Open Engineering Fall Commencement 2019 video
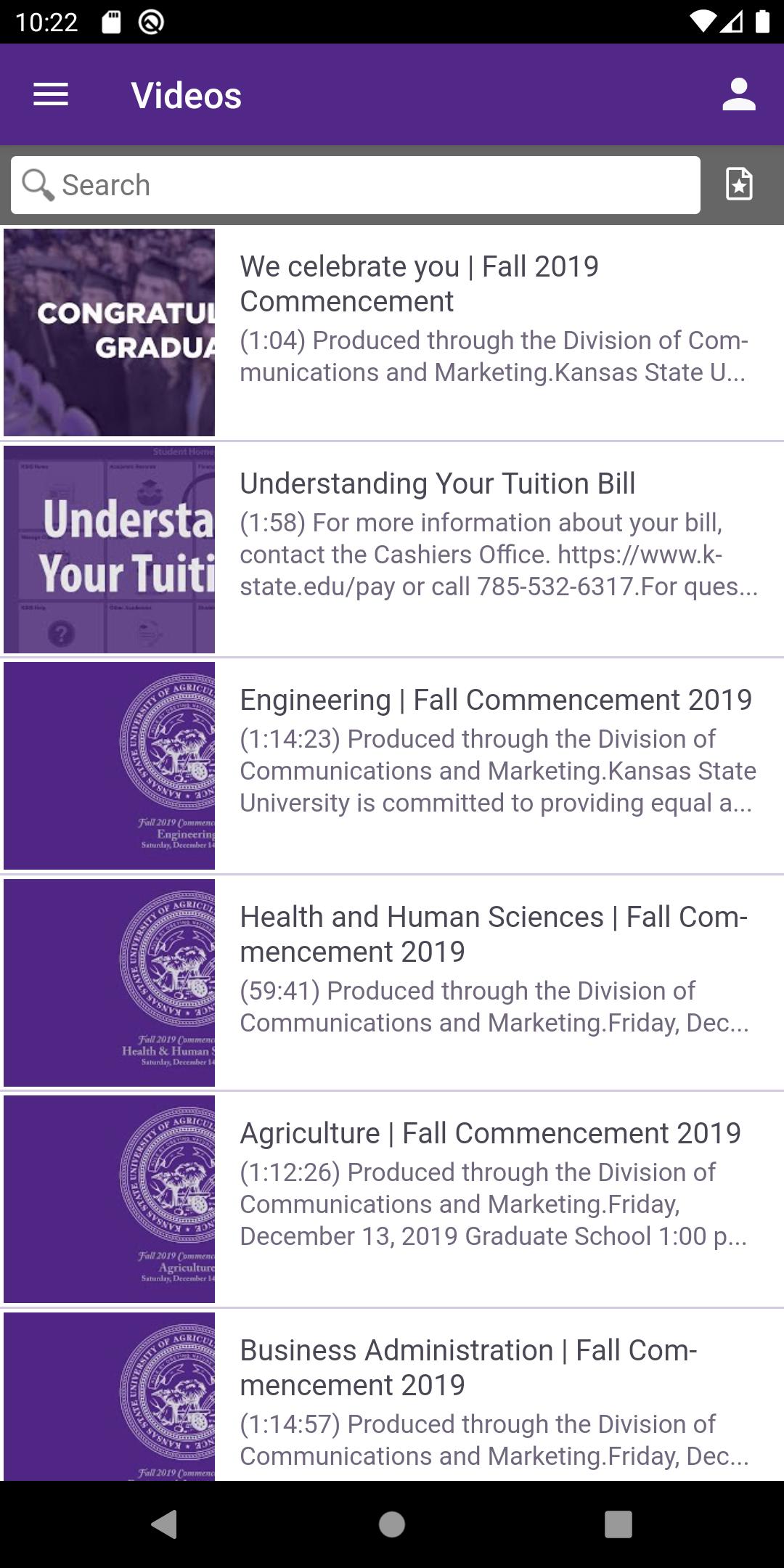 (x=392, y=766)
